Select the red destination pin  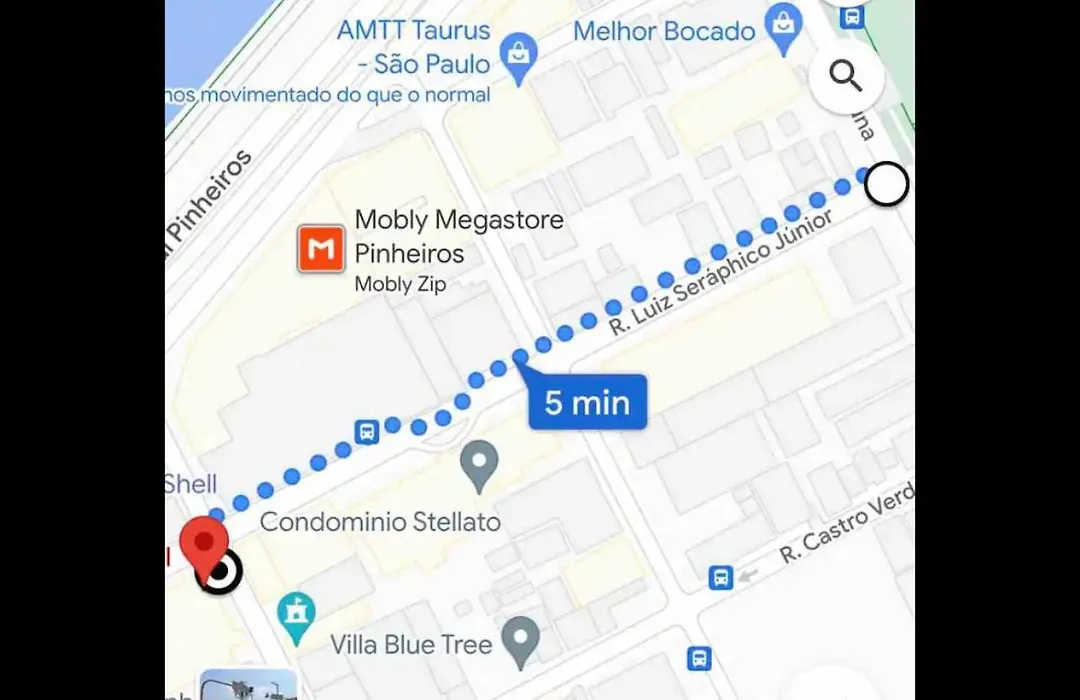pyautogui.click(x=204, y=545)
